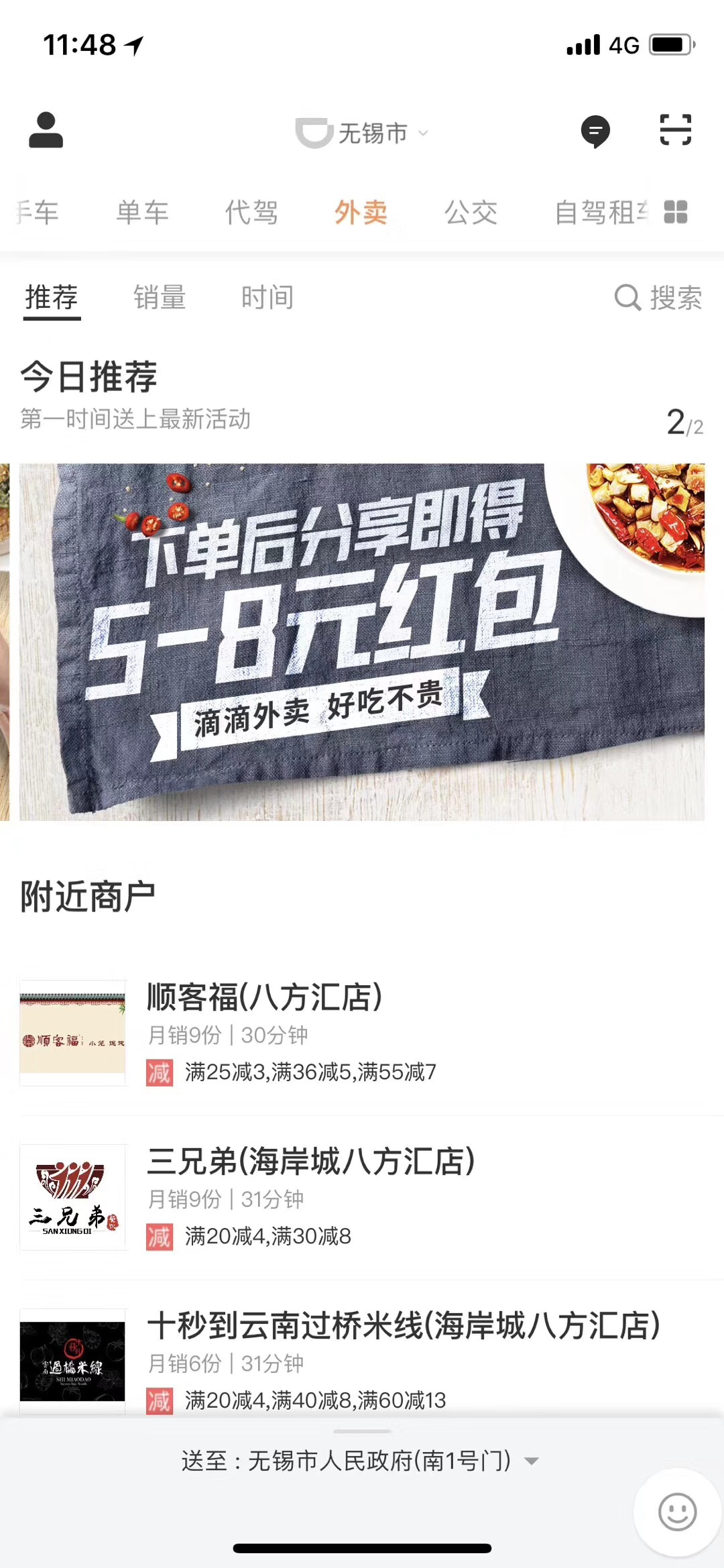Open 顺客福(八方汇店) restaurant
Screen dimensions: 724x1568
(x=362, y=1033)
